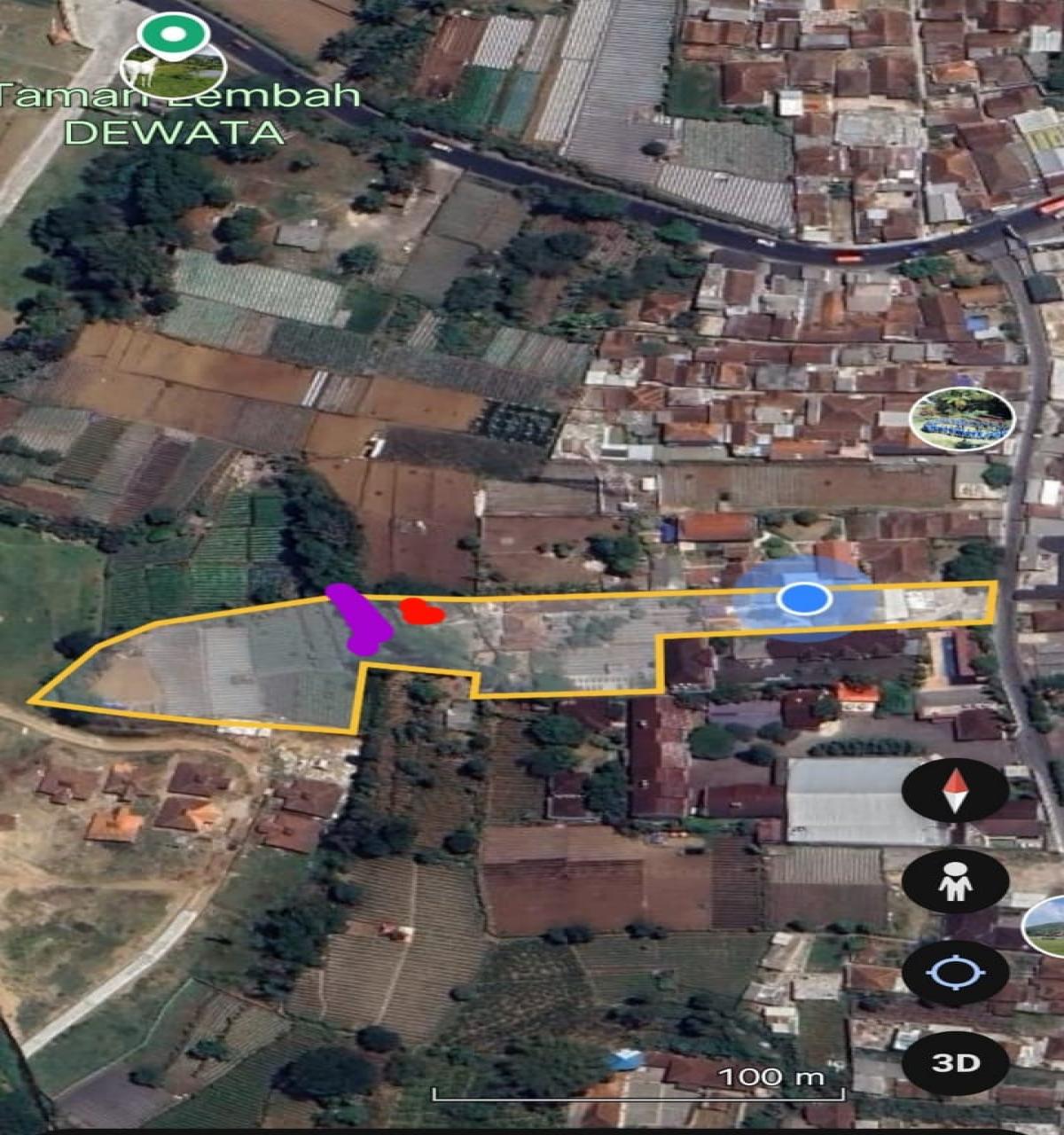Screen dimensions: 1064x1135
Task: Switch the map to 3D view
Action: click(x=955, y=1062)
